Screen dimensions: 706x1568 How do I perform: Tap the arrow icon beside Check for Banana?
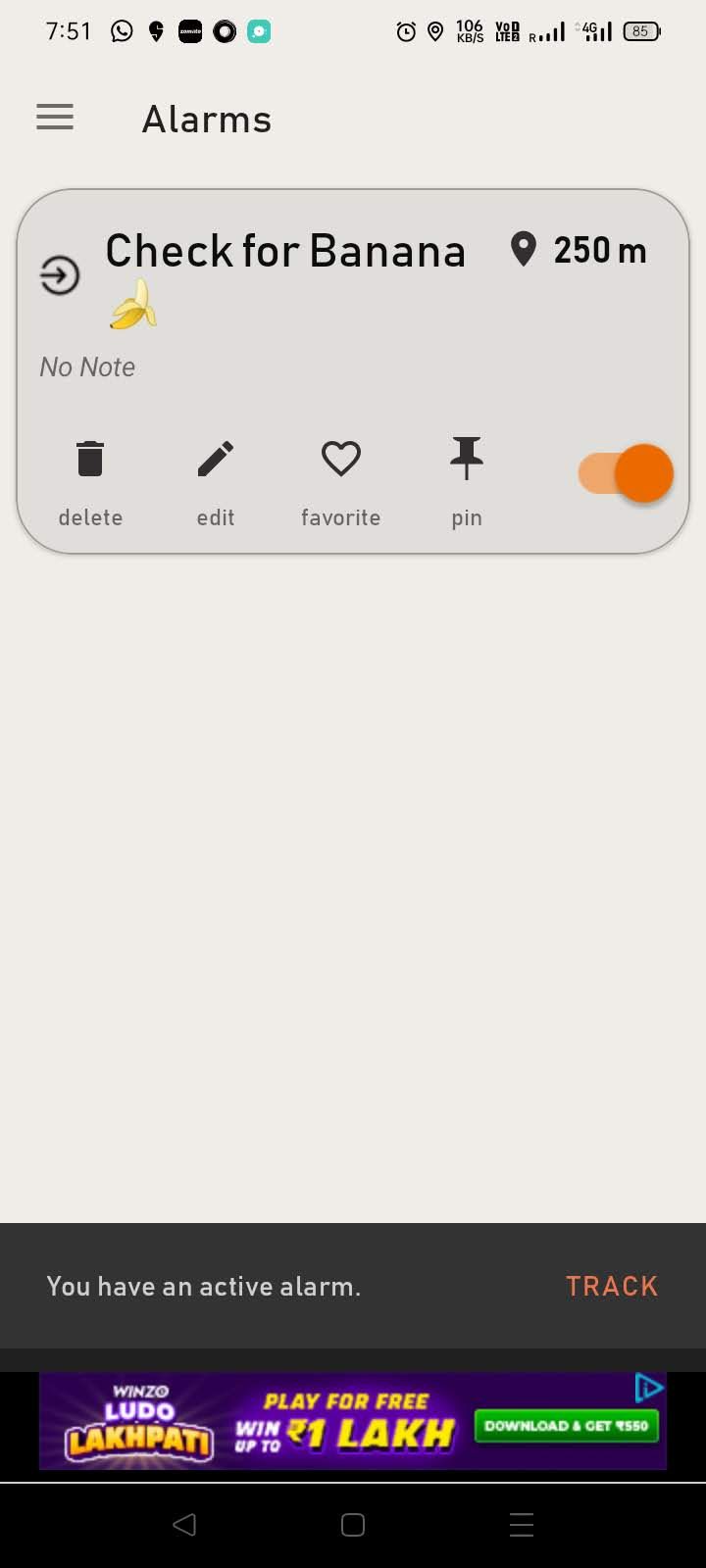click(x=60, y=275)
